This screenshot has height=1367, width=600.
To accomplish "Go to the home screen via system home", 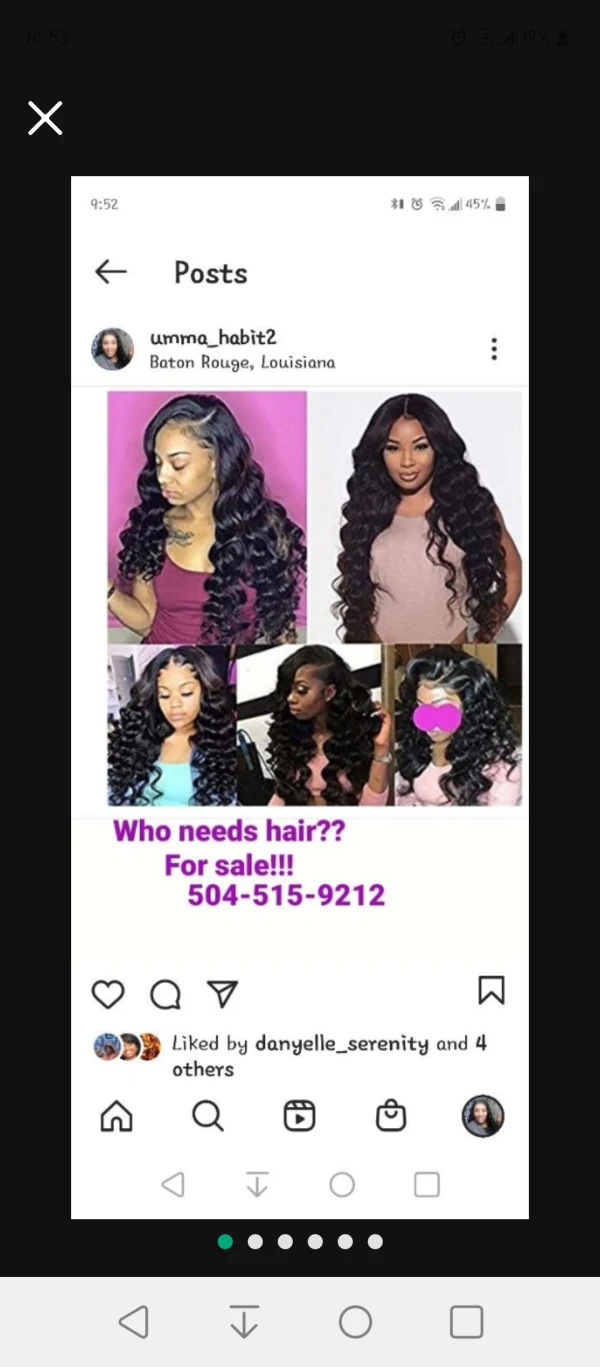I will (x=355, y=1322).
